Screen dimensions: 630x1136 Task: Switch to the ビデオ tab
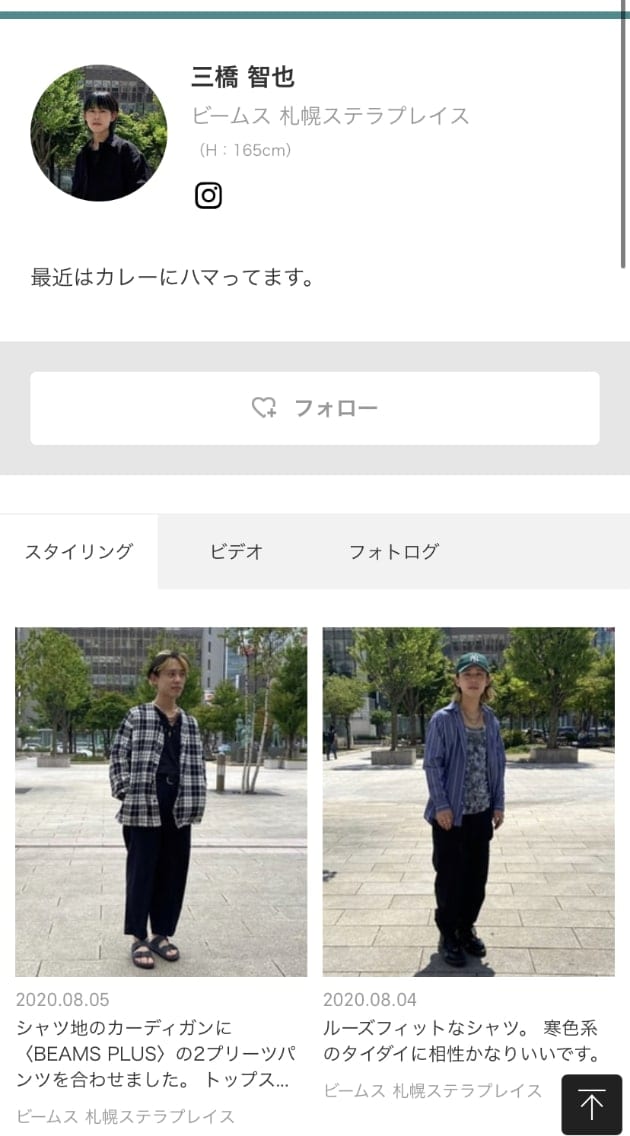236,552
